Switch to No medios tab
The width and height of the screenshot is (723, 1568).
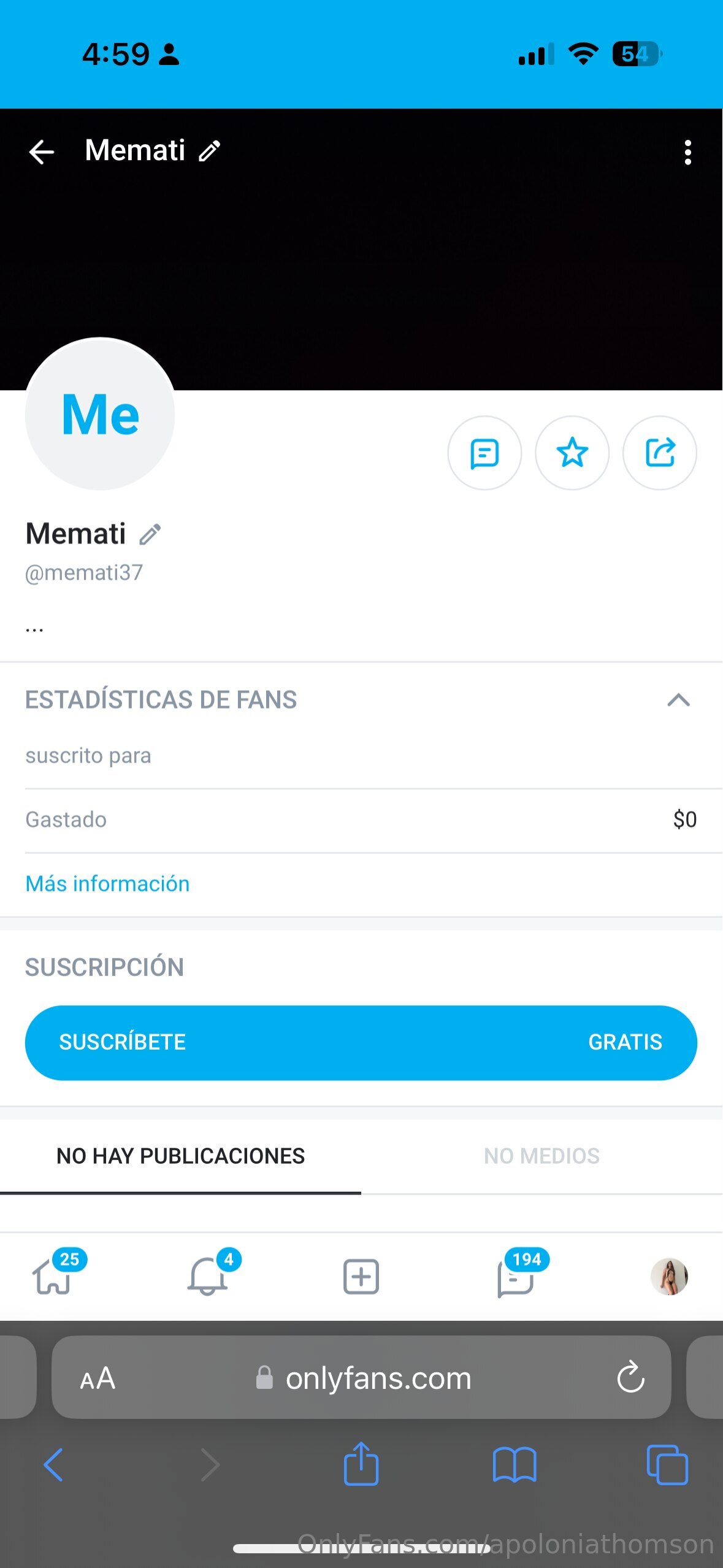coord(541,1156)
